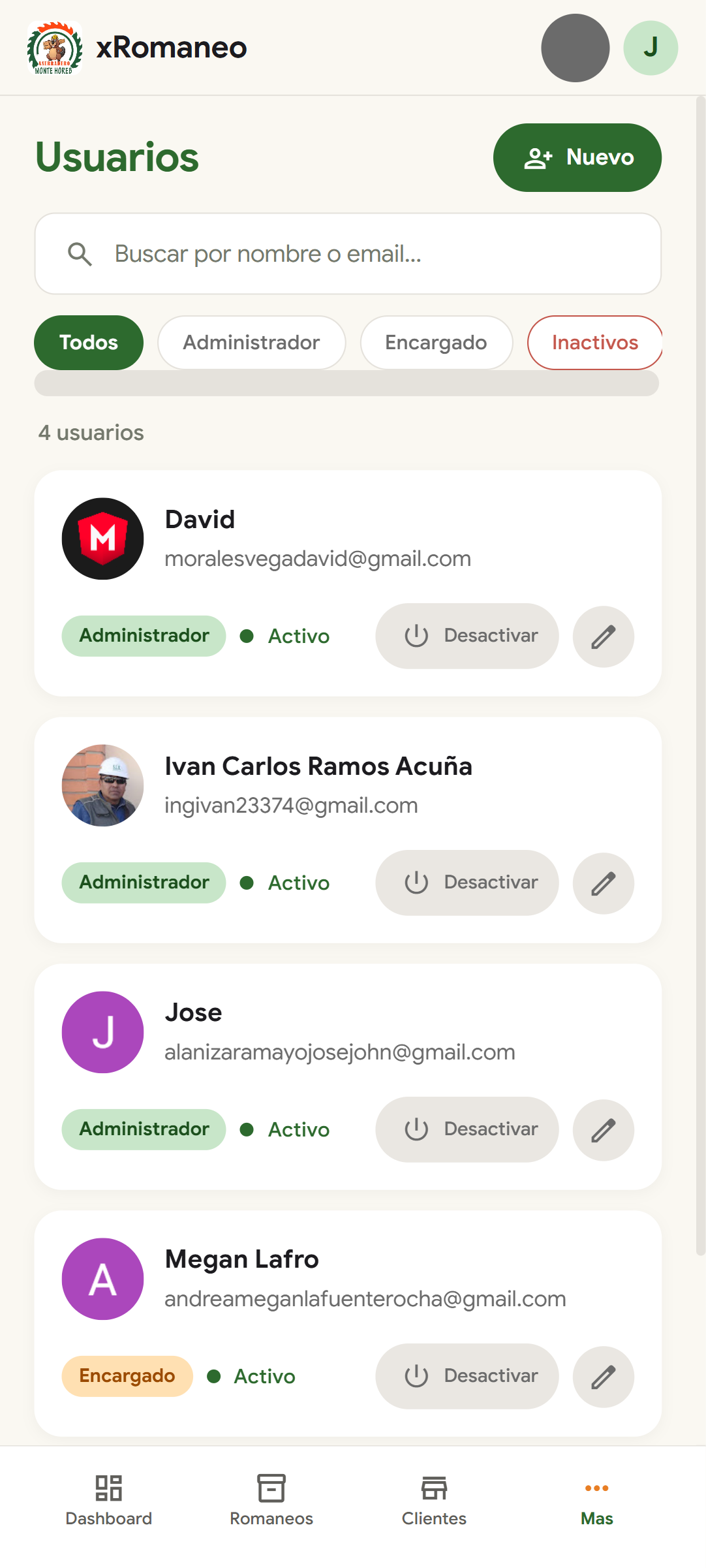The image size is (706, 1568).
Task: Filter users by Administrador role
Action: 251,342
